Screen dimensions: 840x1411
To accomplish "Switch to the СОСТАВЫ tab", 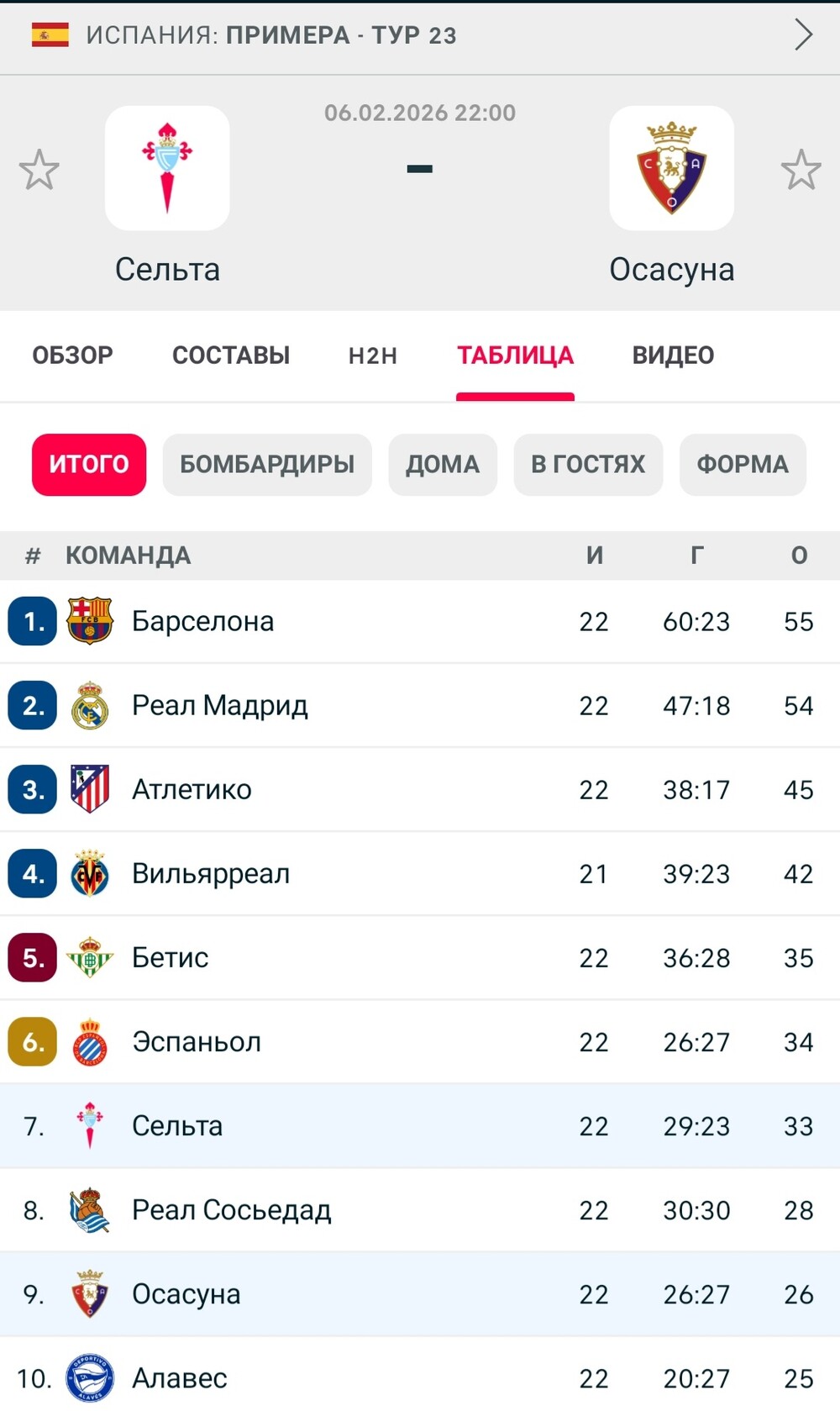I will point(231,355).
